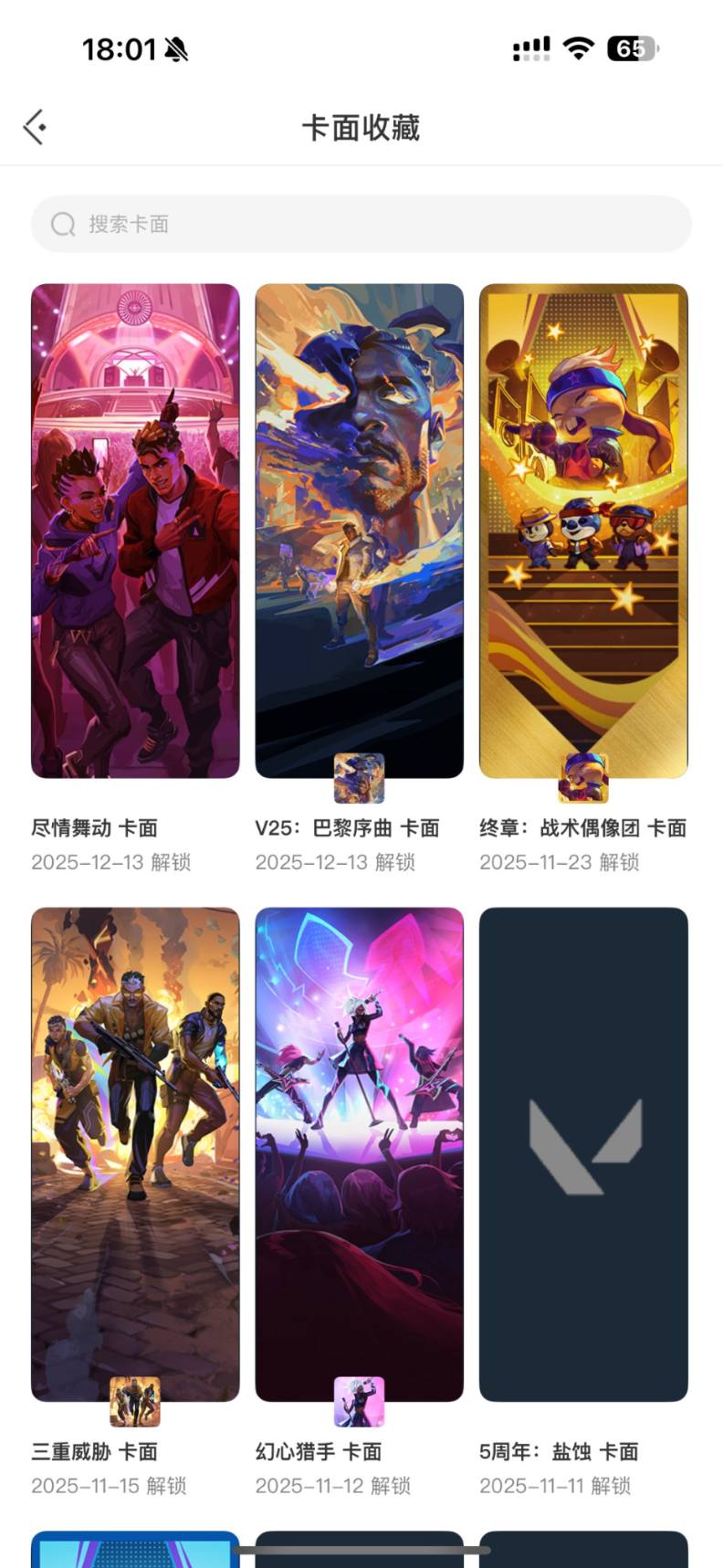The width and height of the screenshot is (723, 1568).
Task: Tap the 搜索卡面 search input field
Action: (x=361, y=224)
